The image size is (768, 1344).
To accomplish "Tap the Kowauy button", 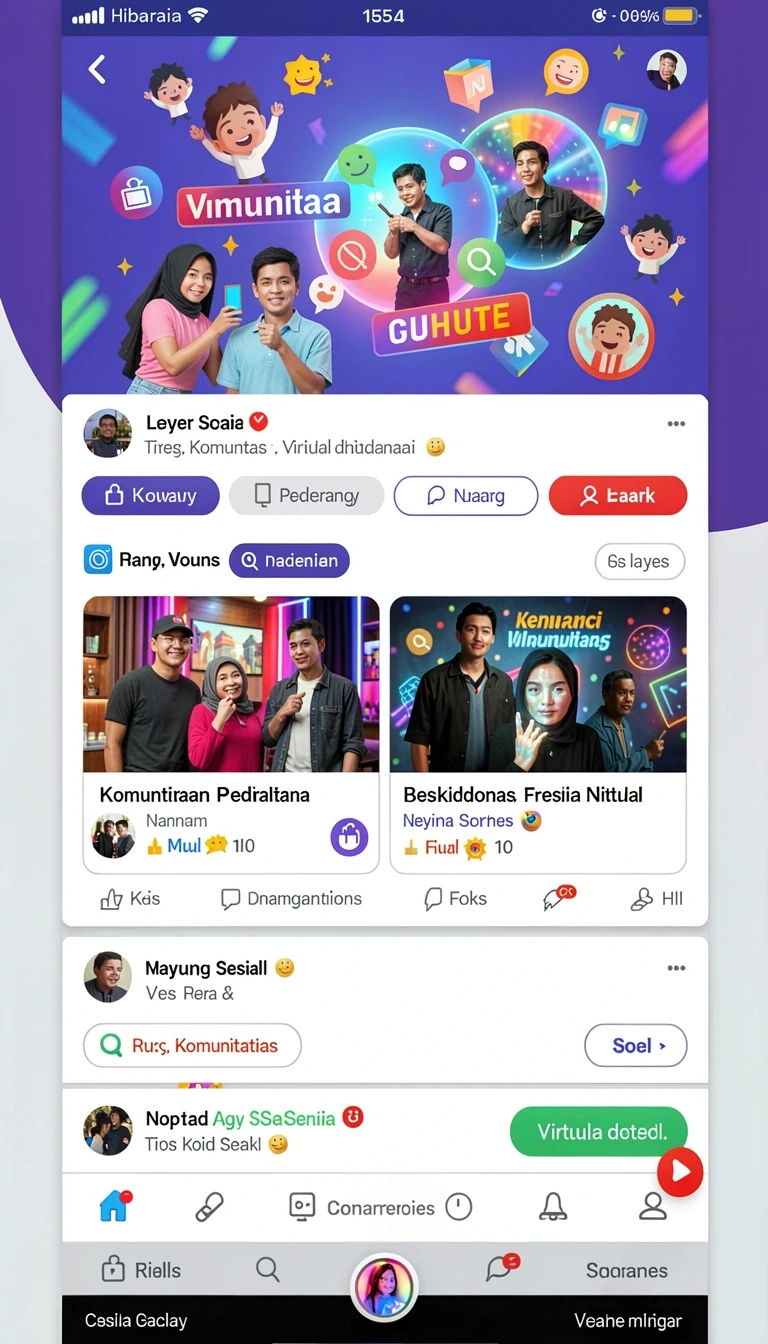I will 150,495.
